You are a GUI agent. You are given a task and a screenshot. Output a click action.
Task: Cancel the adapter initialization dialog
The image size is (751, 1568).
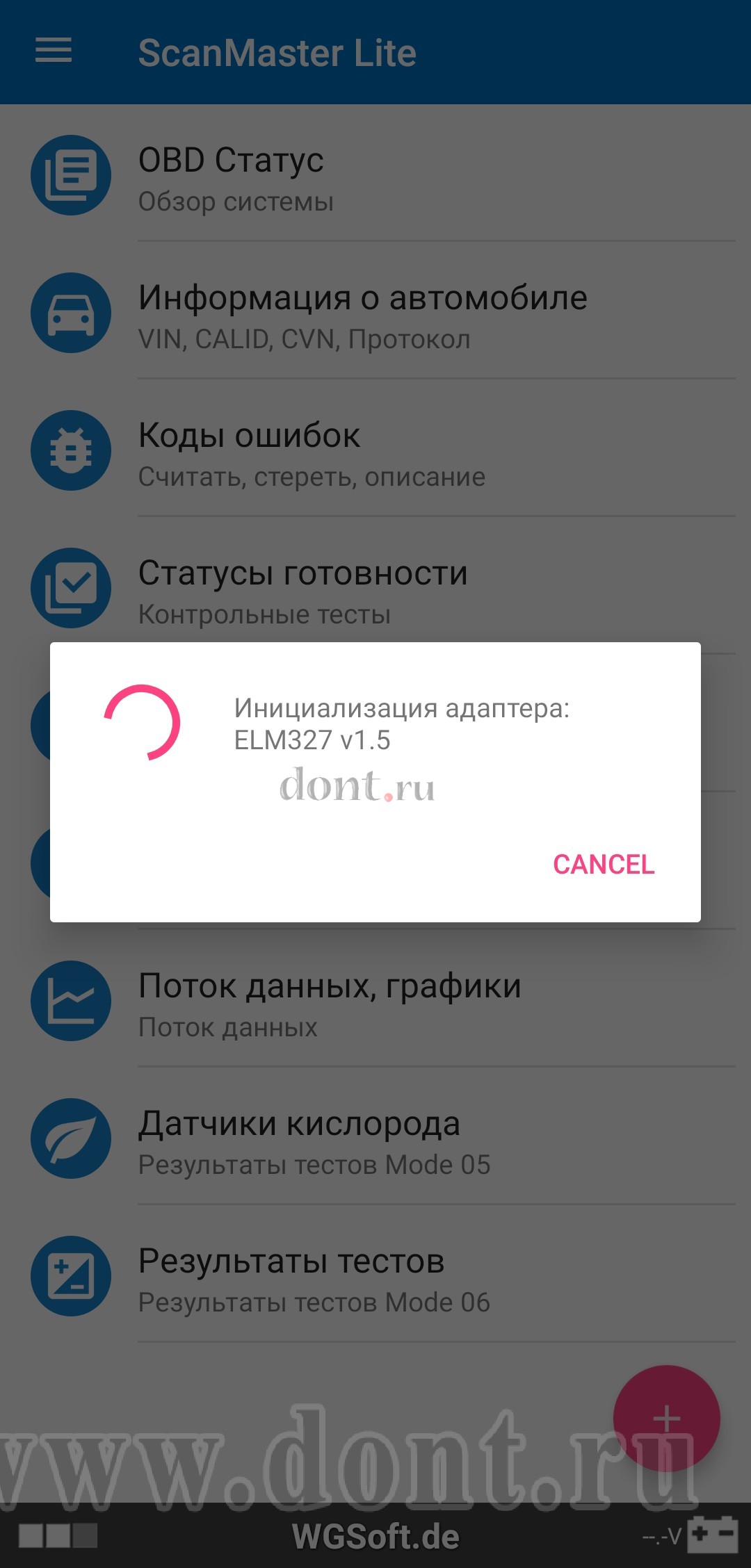tap(604, 864)
